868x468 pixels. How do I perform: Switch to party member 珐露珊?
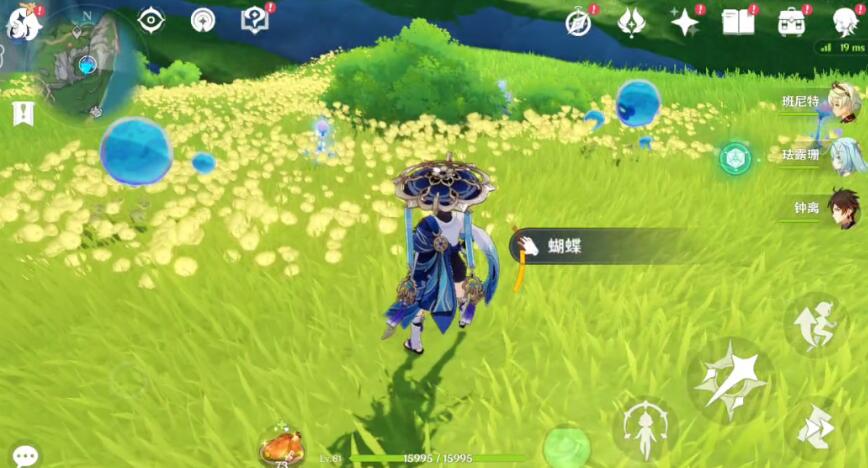(x=820, y=155)
